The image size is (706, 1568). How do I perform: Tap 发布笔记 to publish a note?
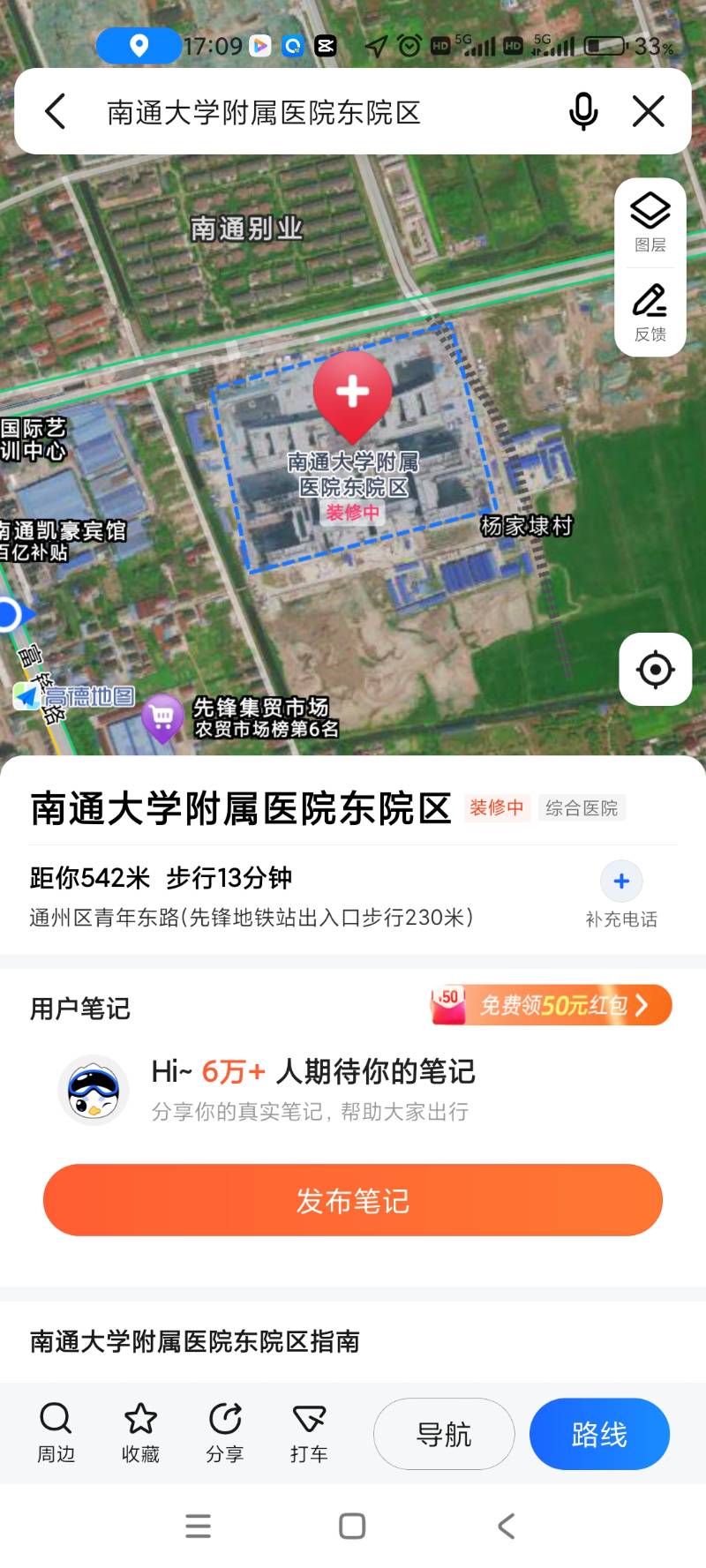tap(353, 1200)
